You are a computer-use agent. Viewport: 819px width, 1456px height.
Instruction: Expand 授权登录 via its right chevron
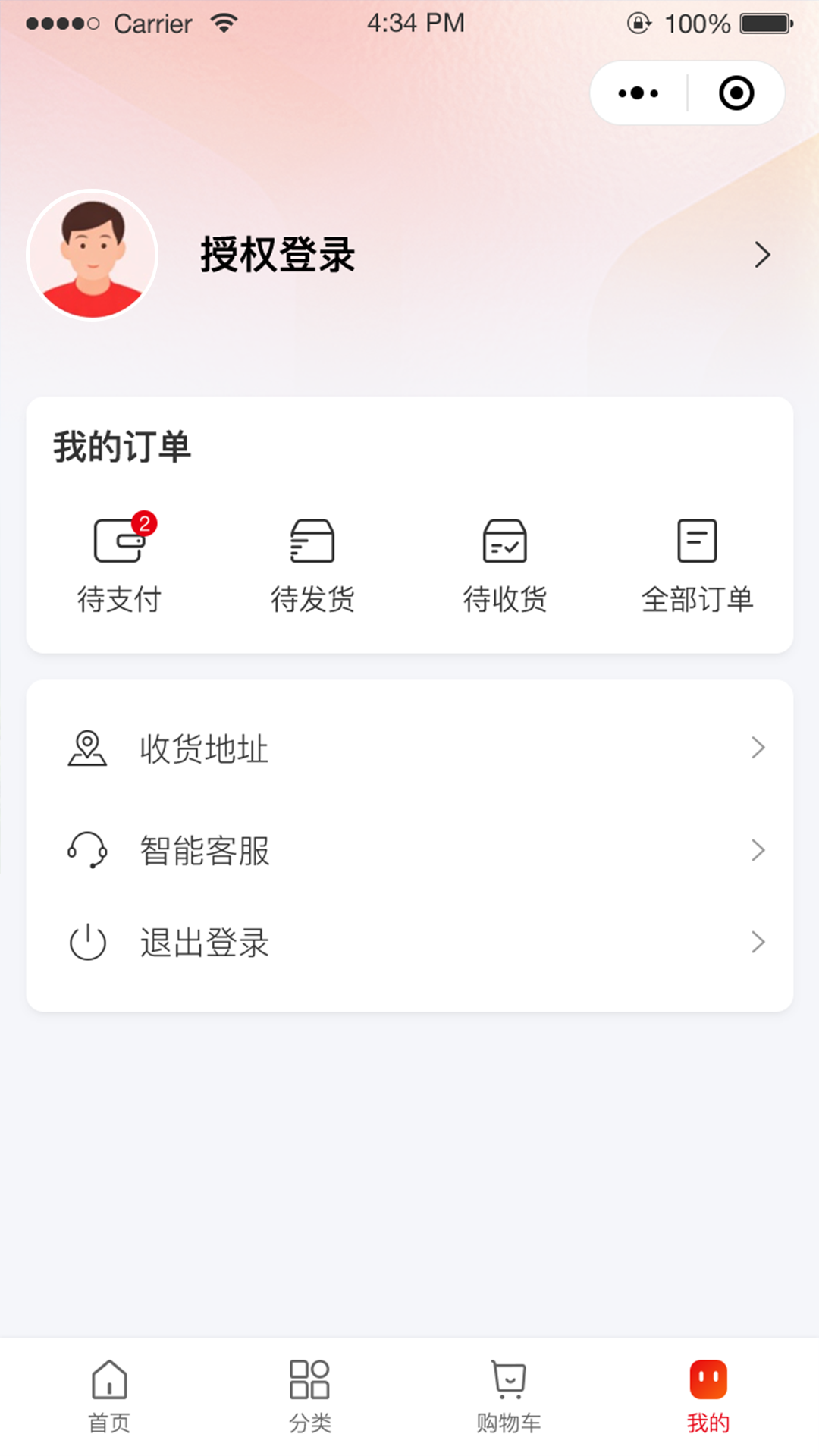pyautogui.click(x=761, y=255)
